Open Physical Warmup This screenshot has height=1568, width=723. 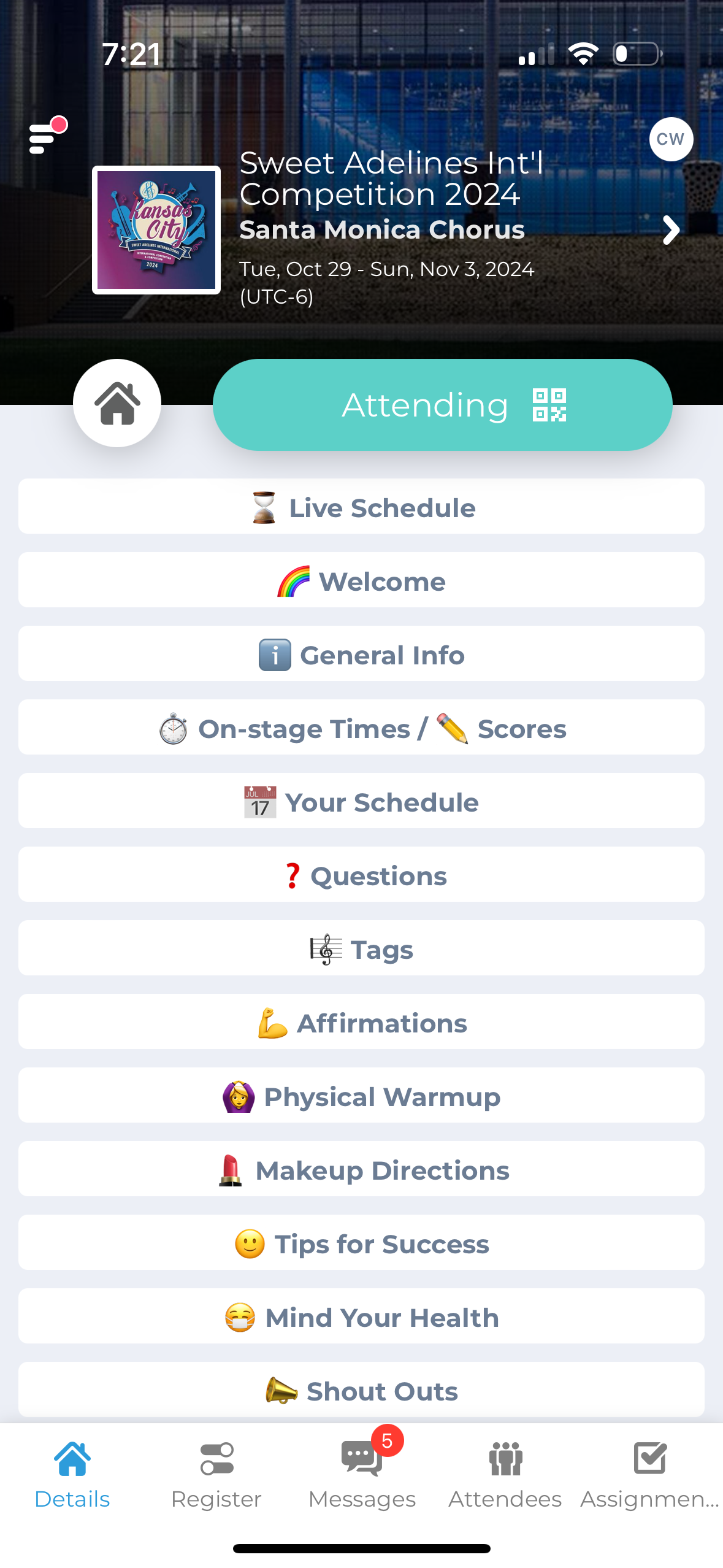[361, 1096]
